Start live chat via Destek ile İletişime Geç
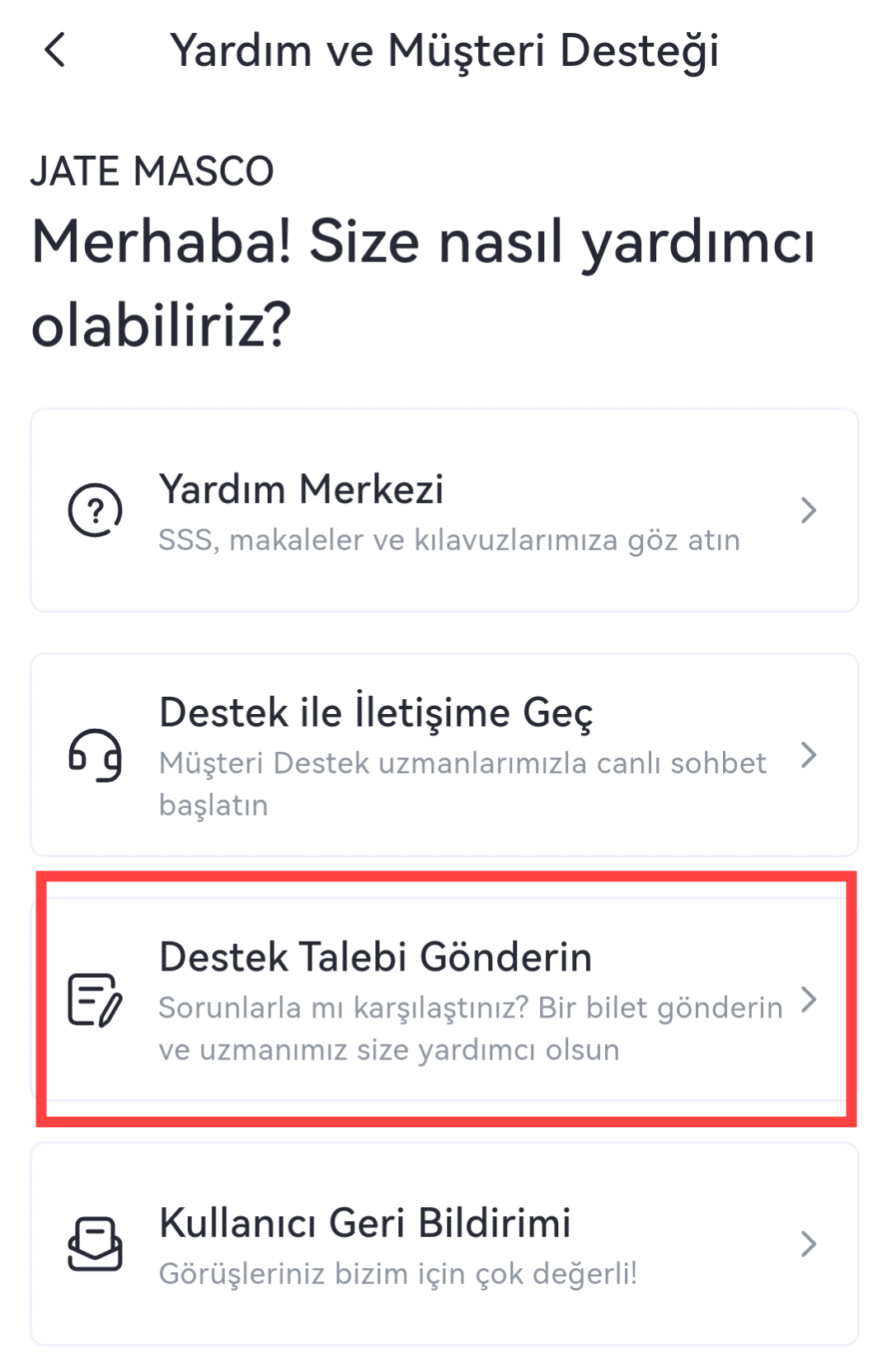The height and width of the screenshot is (1372, 887). pyautogui.click(x=443, y=755)
